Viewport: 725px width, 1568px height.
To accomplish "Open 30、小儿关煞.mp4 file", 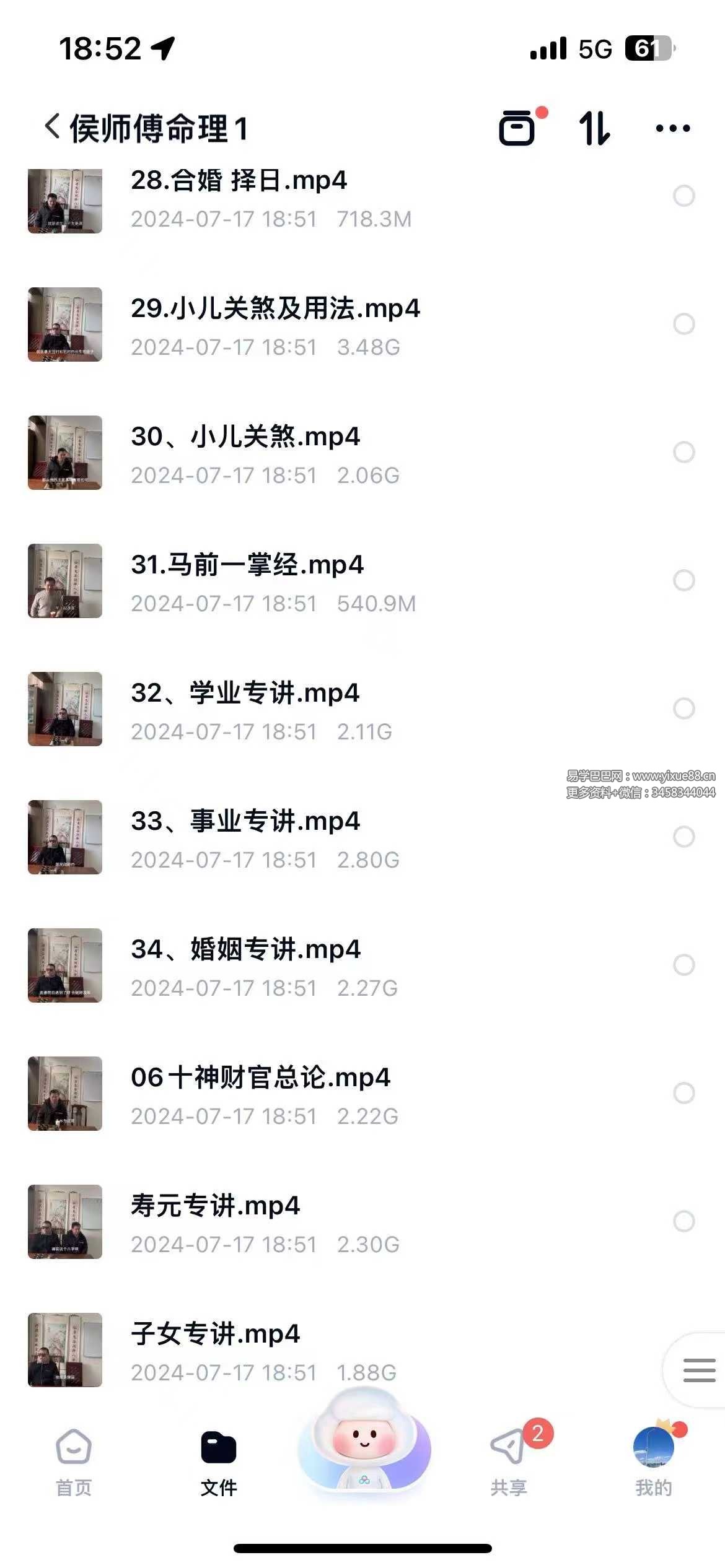I will click(x=245, y=437).
